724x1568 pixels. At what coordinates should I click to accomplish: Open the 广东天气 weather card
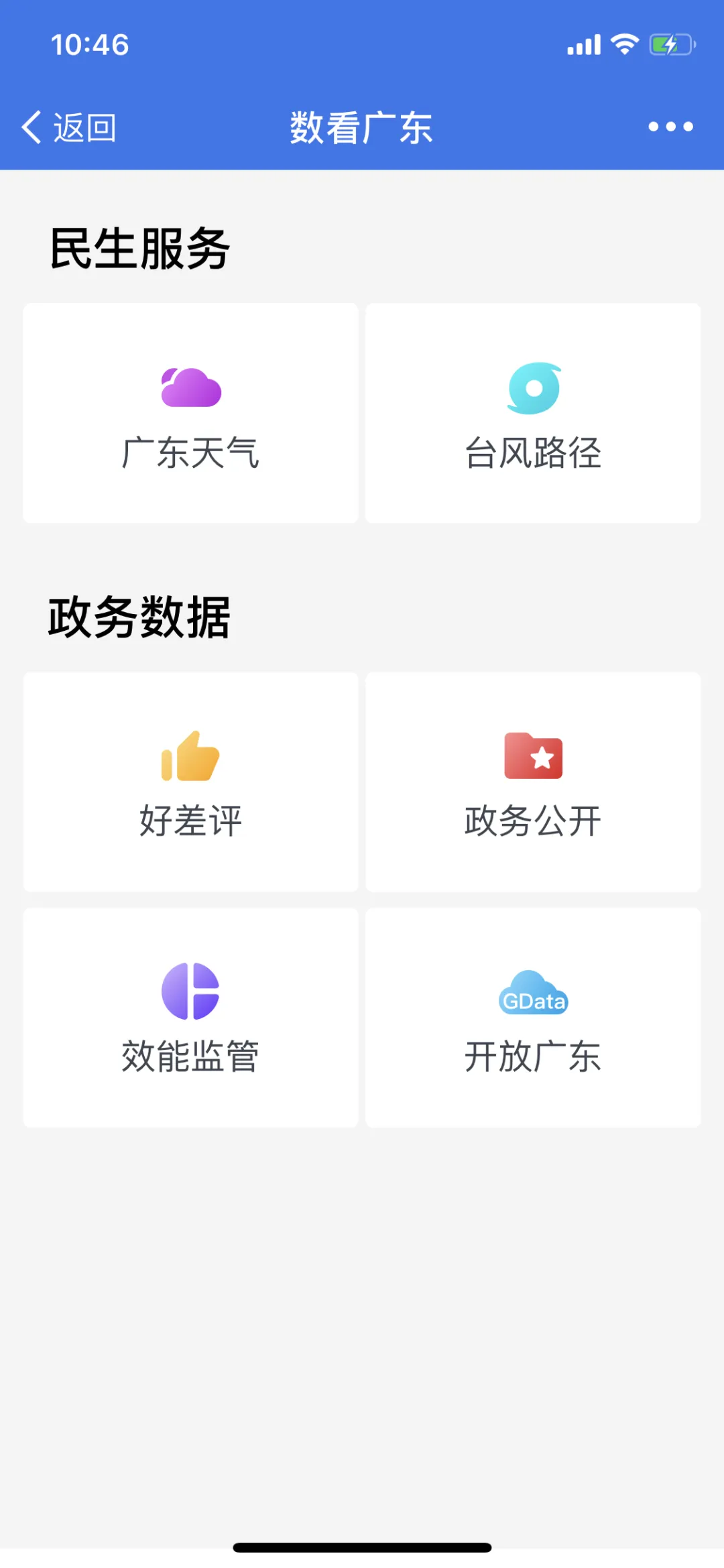tap(191, 413)
